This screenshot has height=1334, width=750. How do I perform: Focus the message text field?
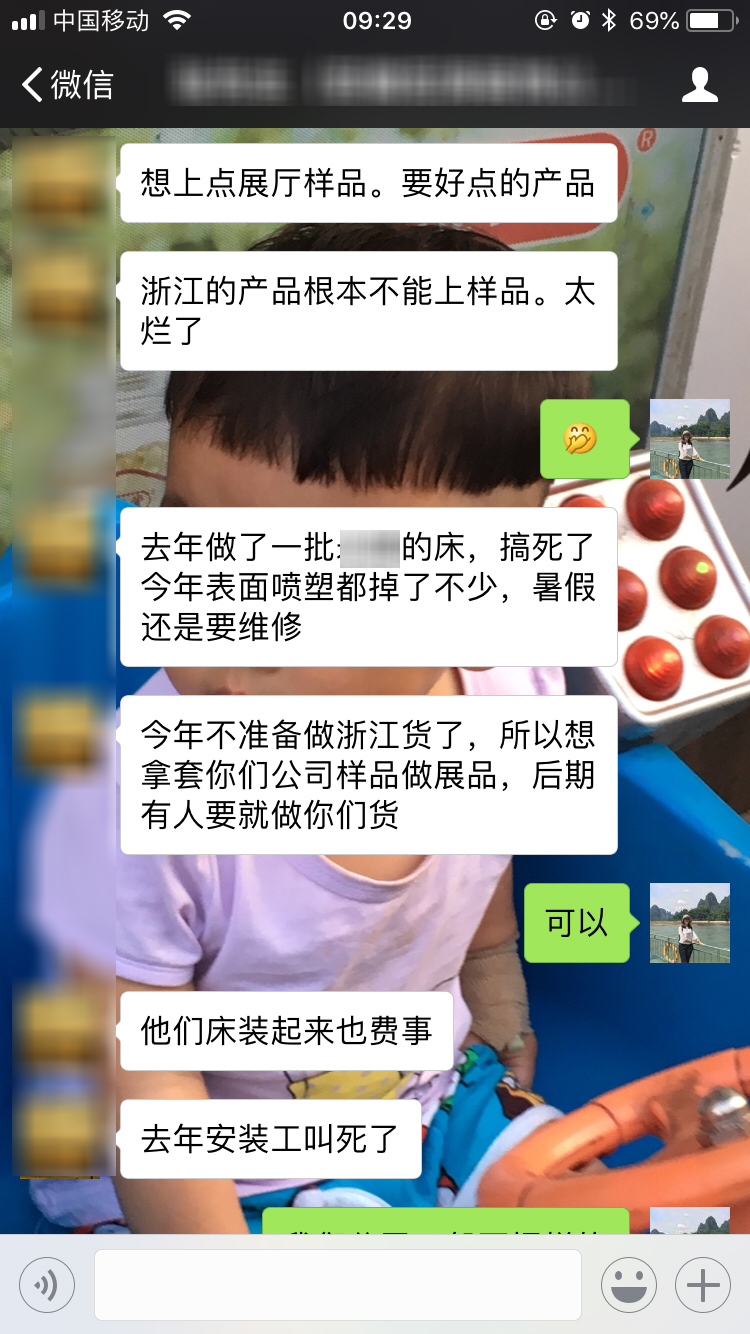pyautogui.click(x=337, y=1284)
